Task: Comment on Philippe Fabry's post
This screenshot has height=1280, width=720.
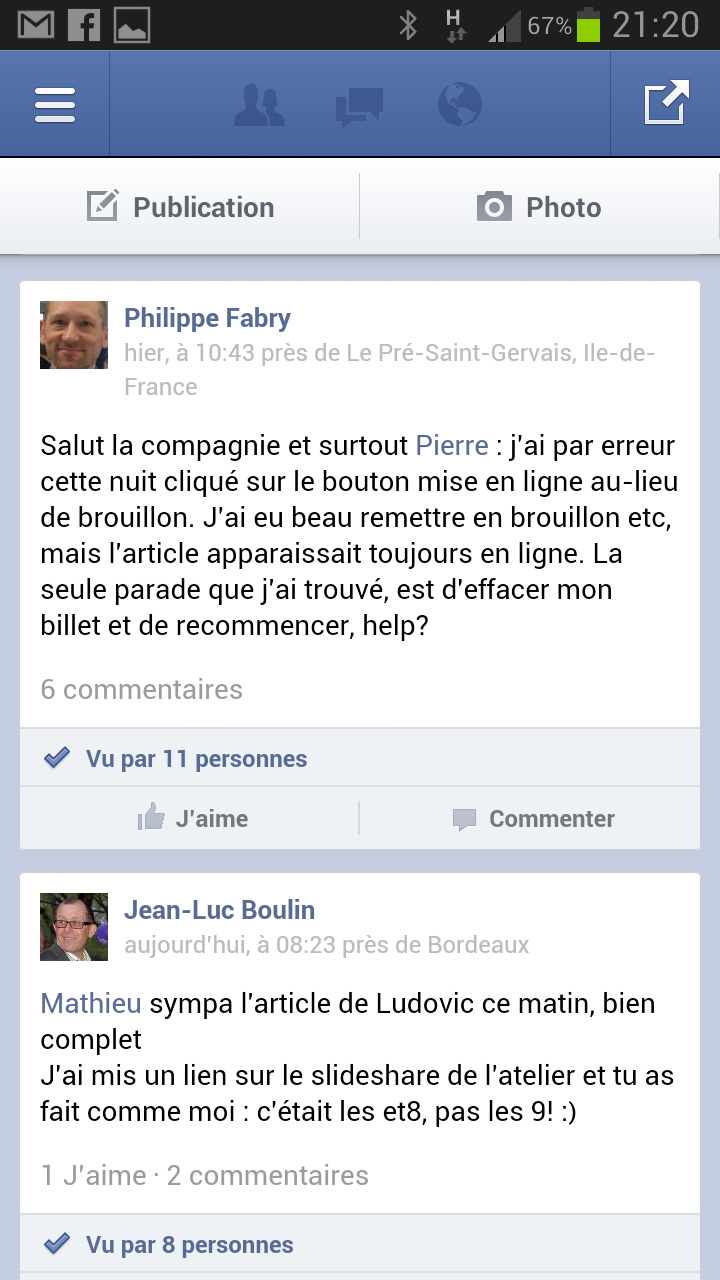Action: (531, 818)
